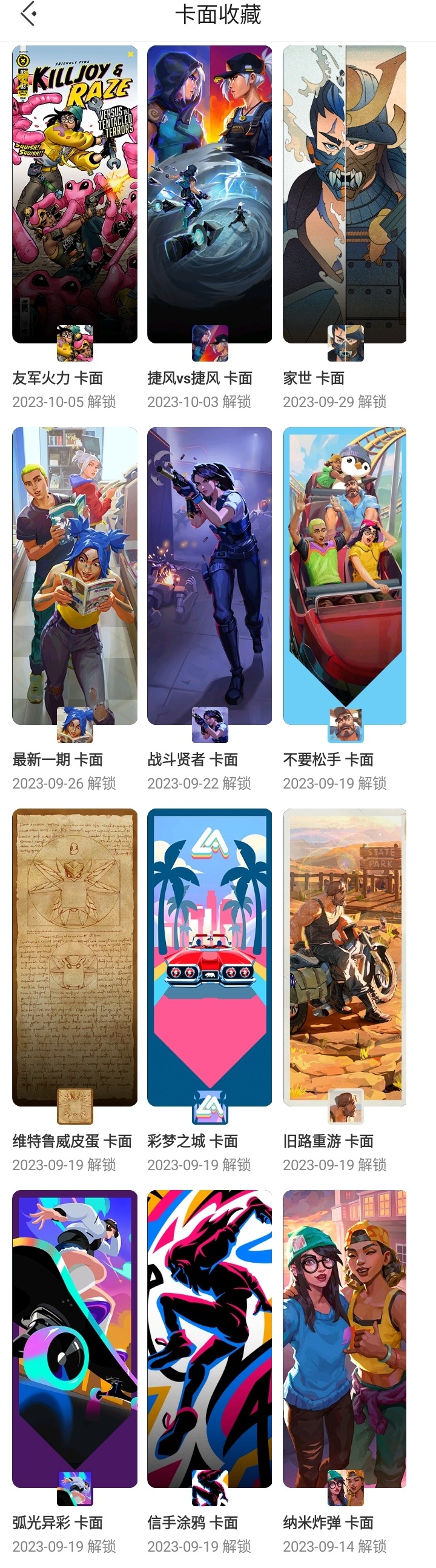436x1568 pixels.
Task: Choose the 纳米炸弹 卡面 card
Action: tap(345, 1339)
